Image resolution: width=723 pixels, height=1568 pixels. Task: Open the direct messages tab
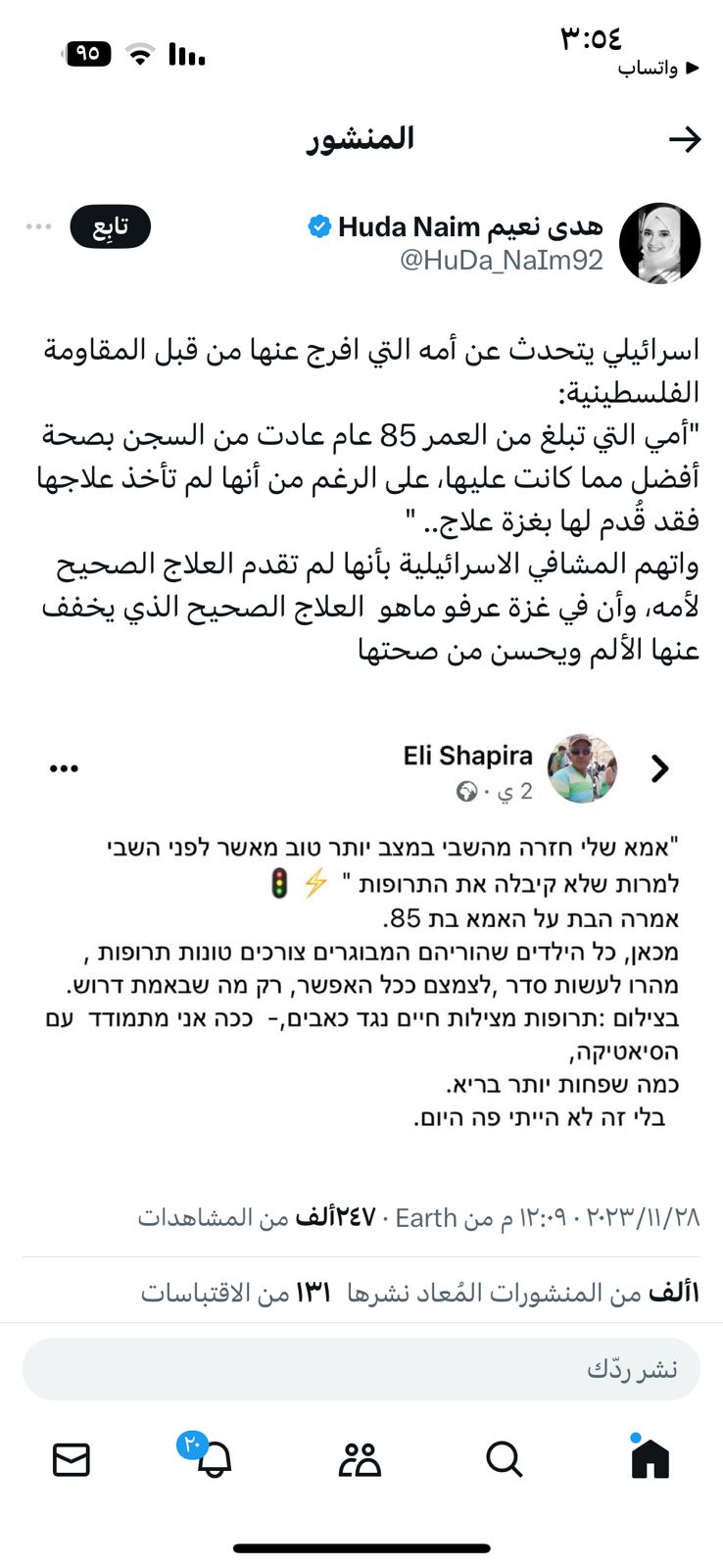coord(71,1459)
